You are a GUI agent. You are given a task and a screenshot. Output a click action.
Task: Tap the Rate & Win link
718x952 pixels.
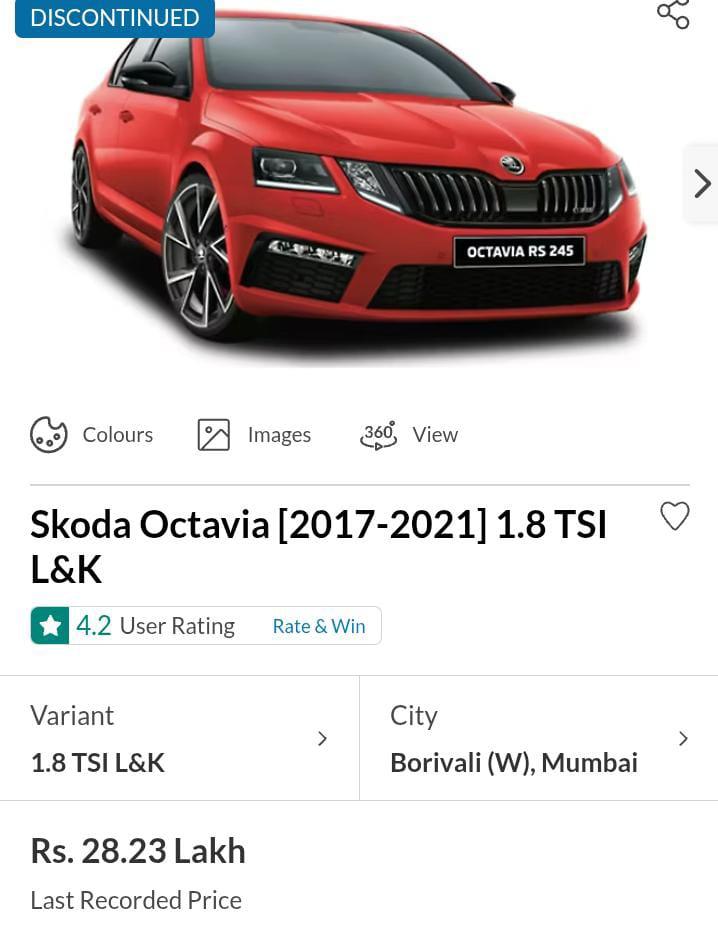(x=319, y=626)
